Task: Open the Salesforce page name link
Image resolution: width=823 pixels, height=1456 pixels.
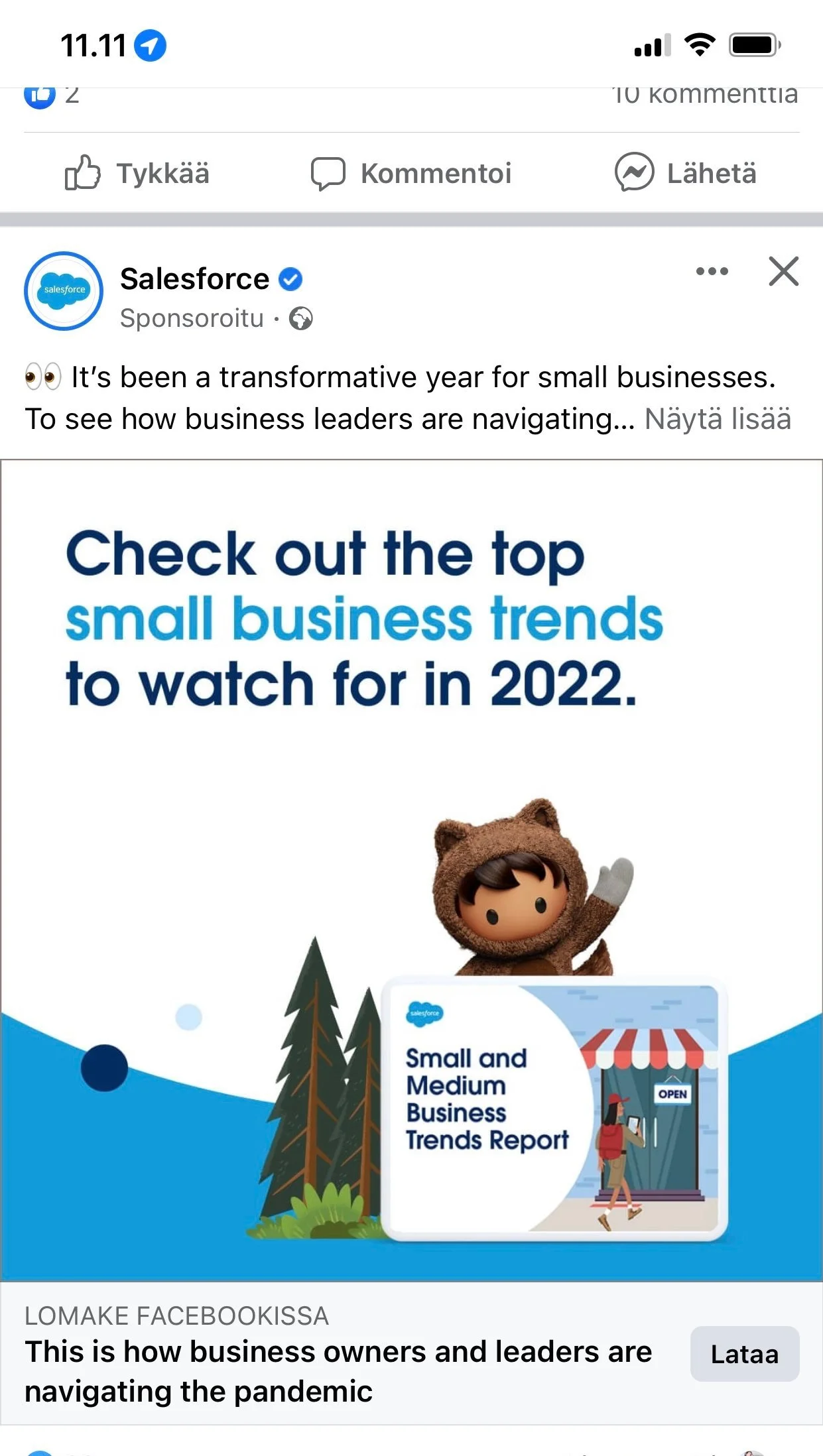Action: coord(194,279)
